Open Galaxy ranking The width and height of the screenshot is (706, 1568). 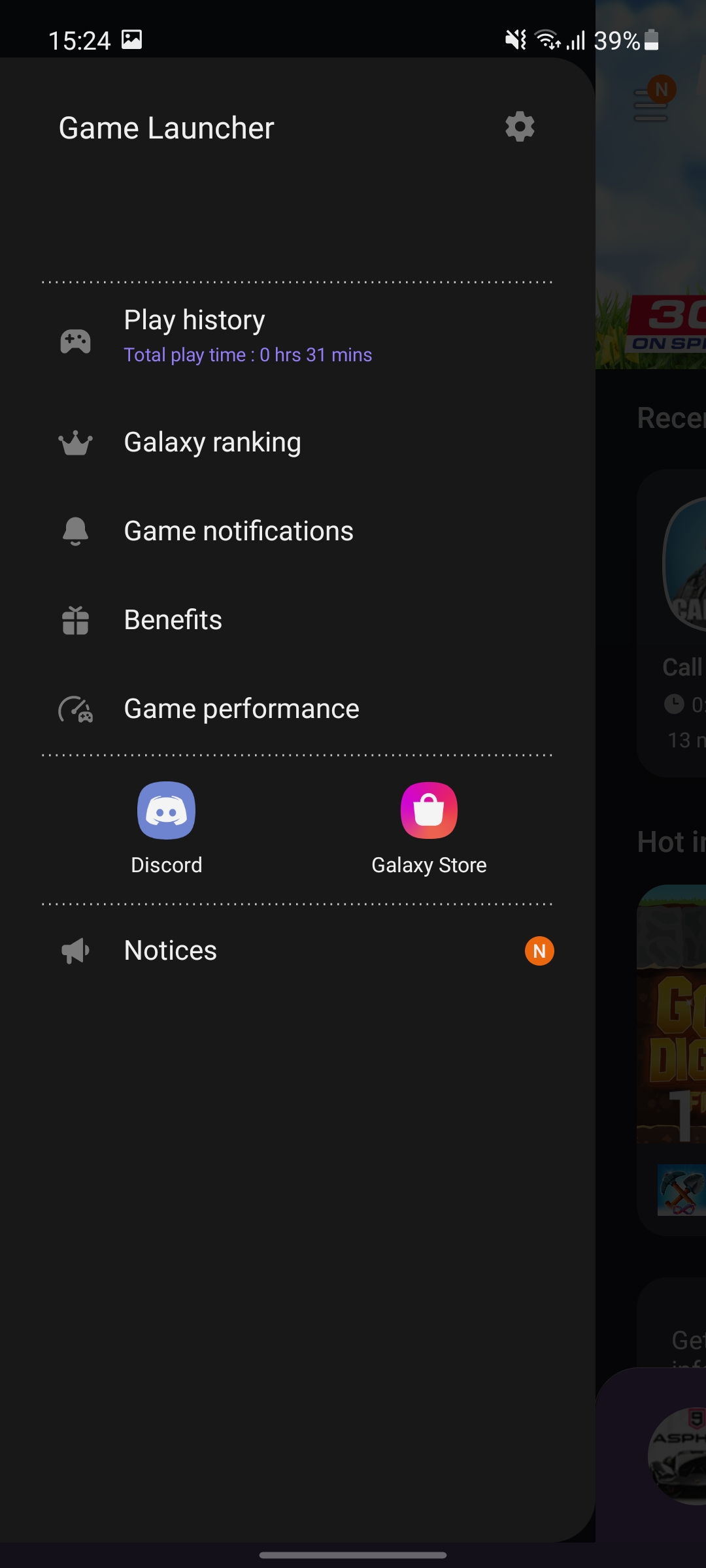212,442
